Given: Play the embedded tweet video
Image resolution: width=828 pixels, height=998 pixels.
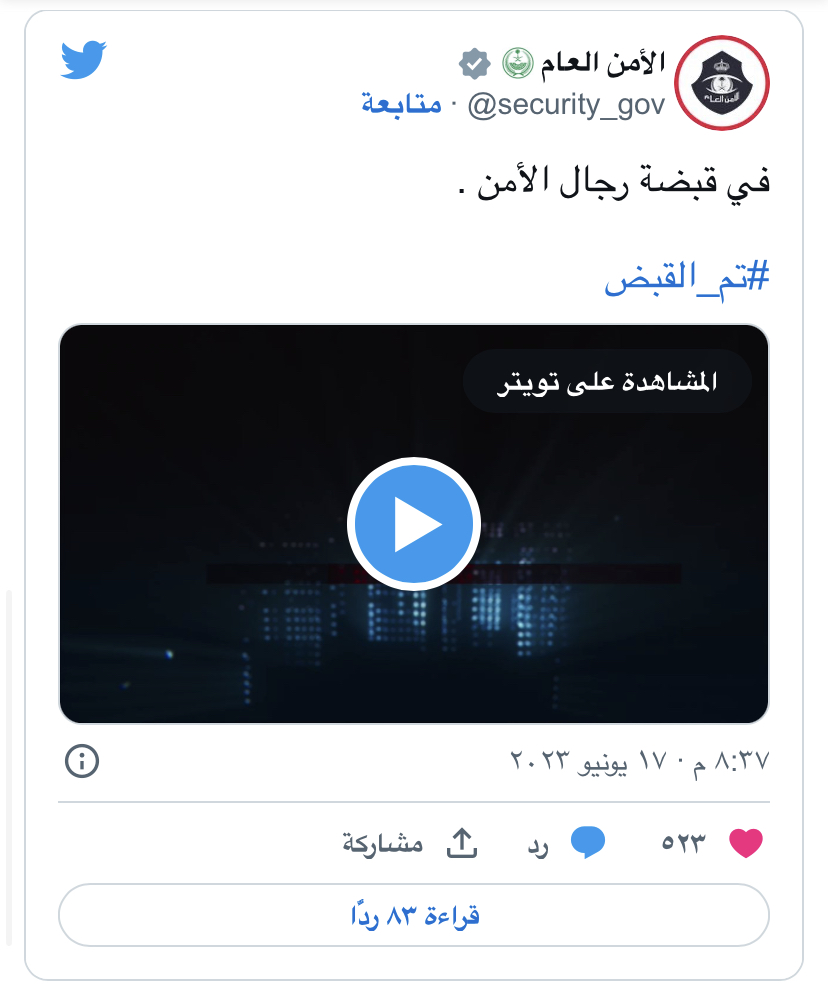Looking at the screenshot, I should [413, 524].
